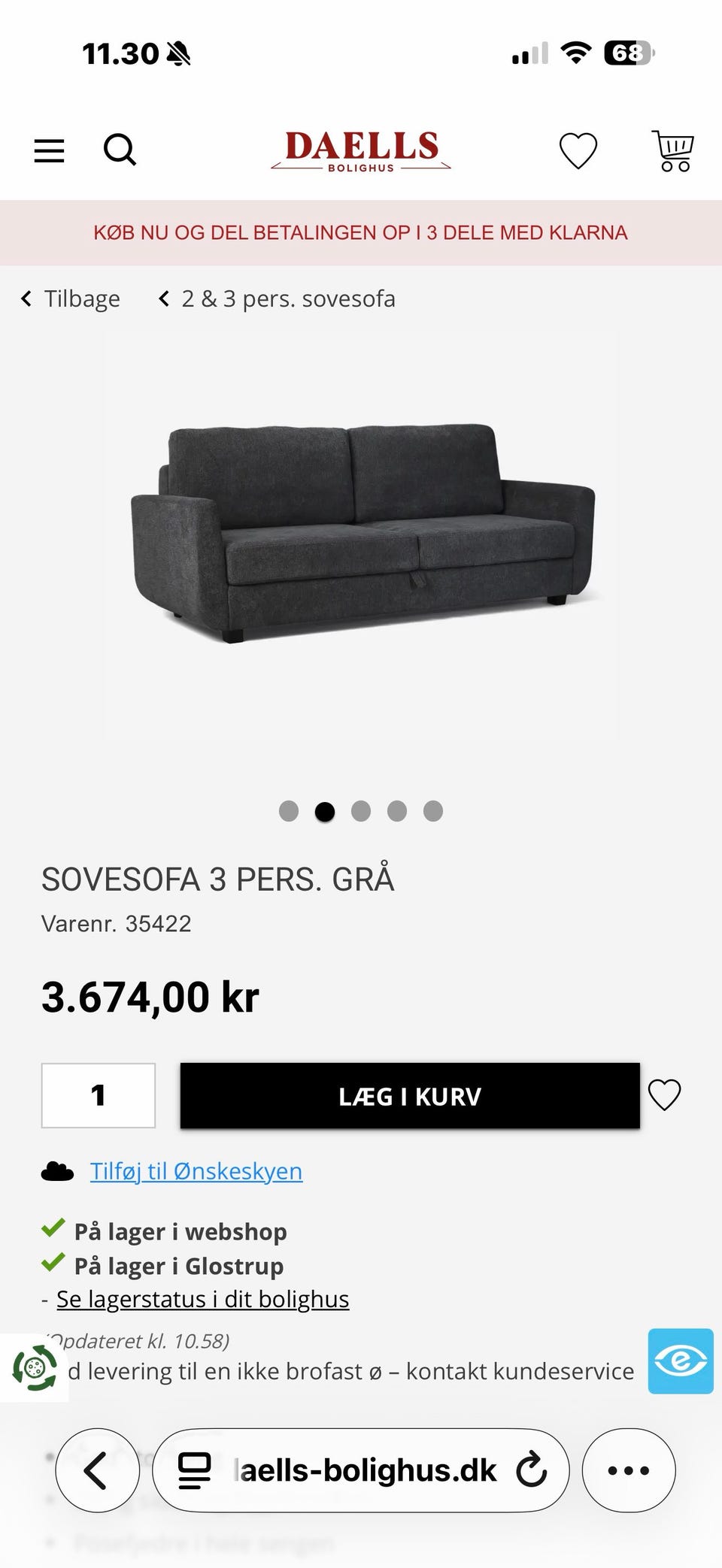
Task: Edit the quantity field
Action: pyautogui.click(x=99, y=1095)
